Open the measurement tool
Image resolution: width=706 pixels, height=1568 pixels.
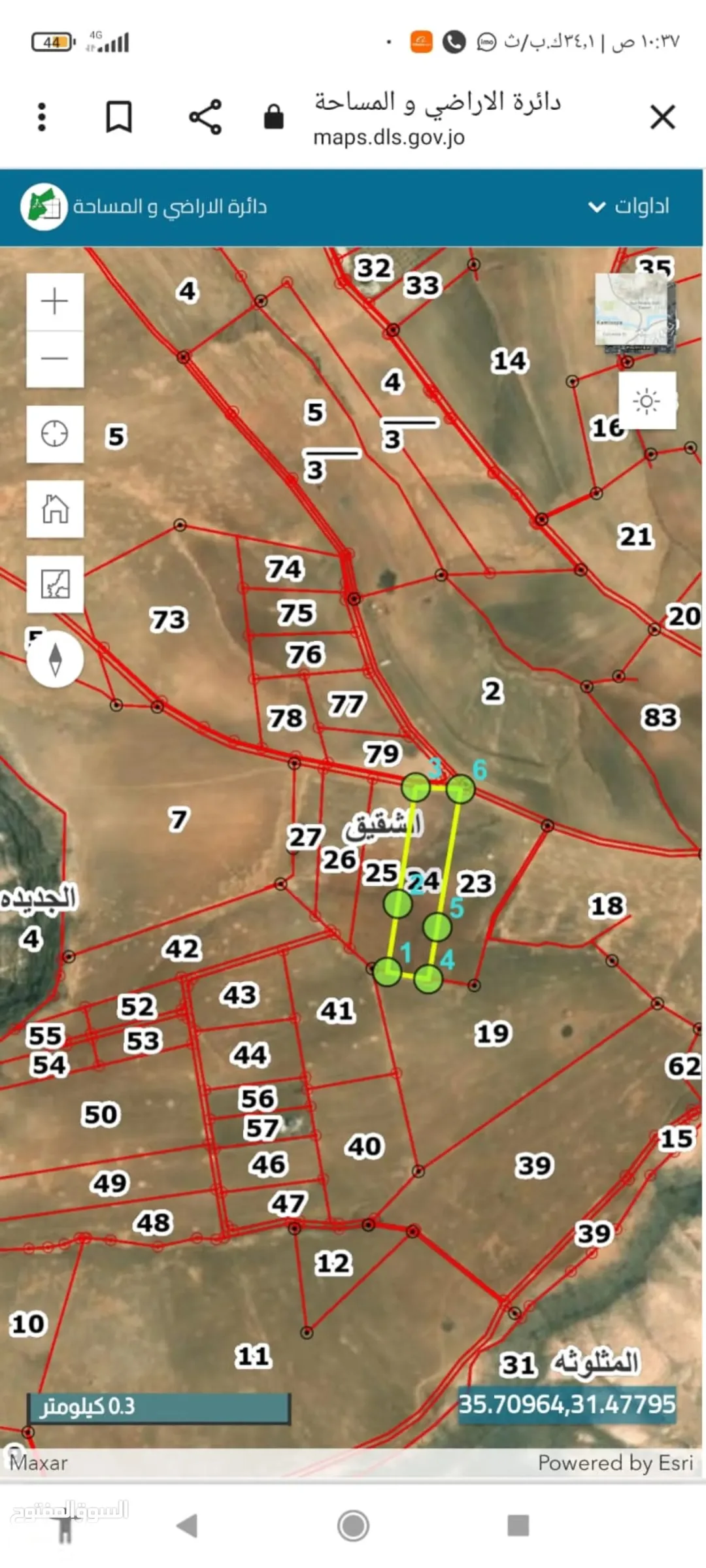click(55, 584)
